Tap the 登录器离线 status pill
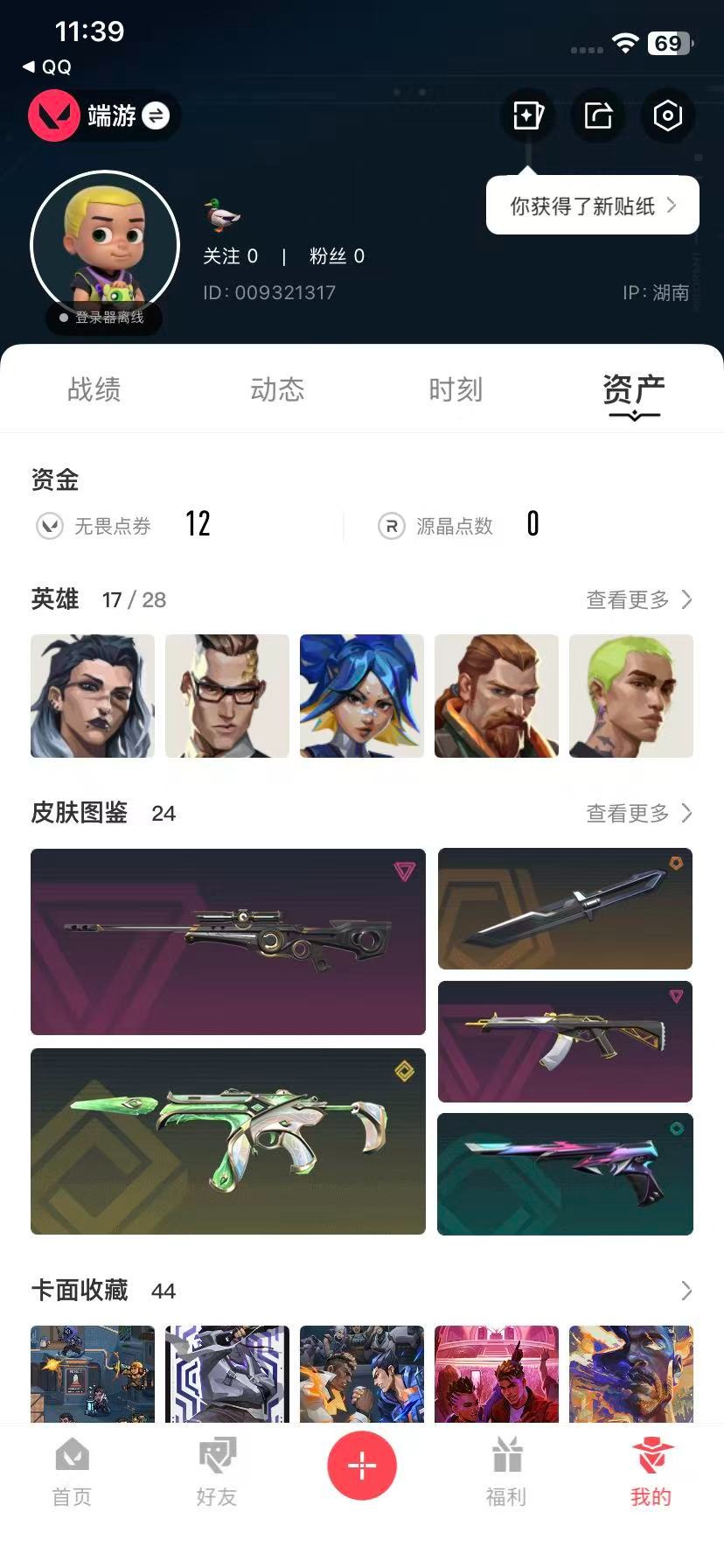Screen dimensions: 724x1568 pyautogui.click(x=103, y=318)
